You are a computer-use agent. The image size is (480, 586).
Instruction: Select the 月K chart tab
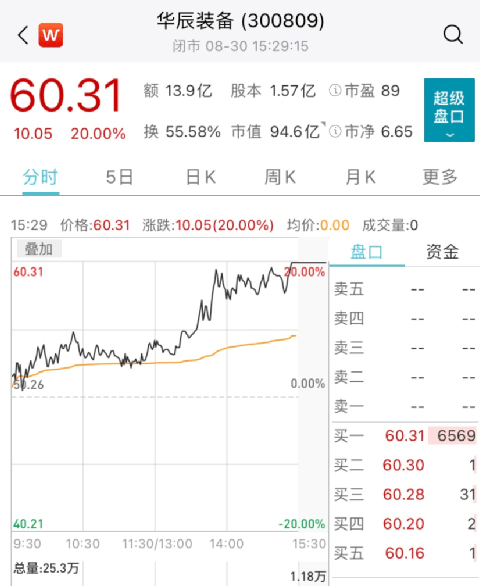point(360,177)
